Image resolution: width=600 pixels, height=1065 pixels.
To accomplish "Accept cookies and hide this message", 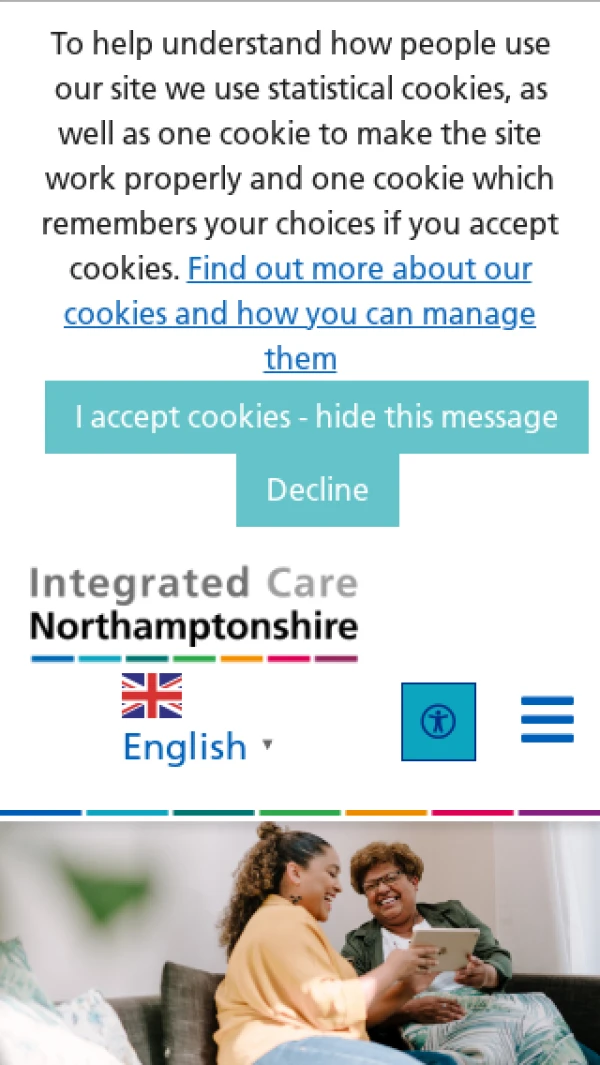I will 316,417.
